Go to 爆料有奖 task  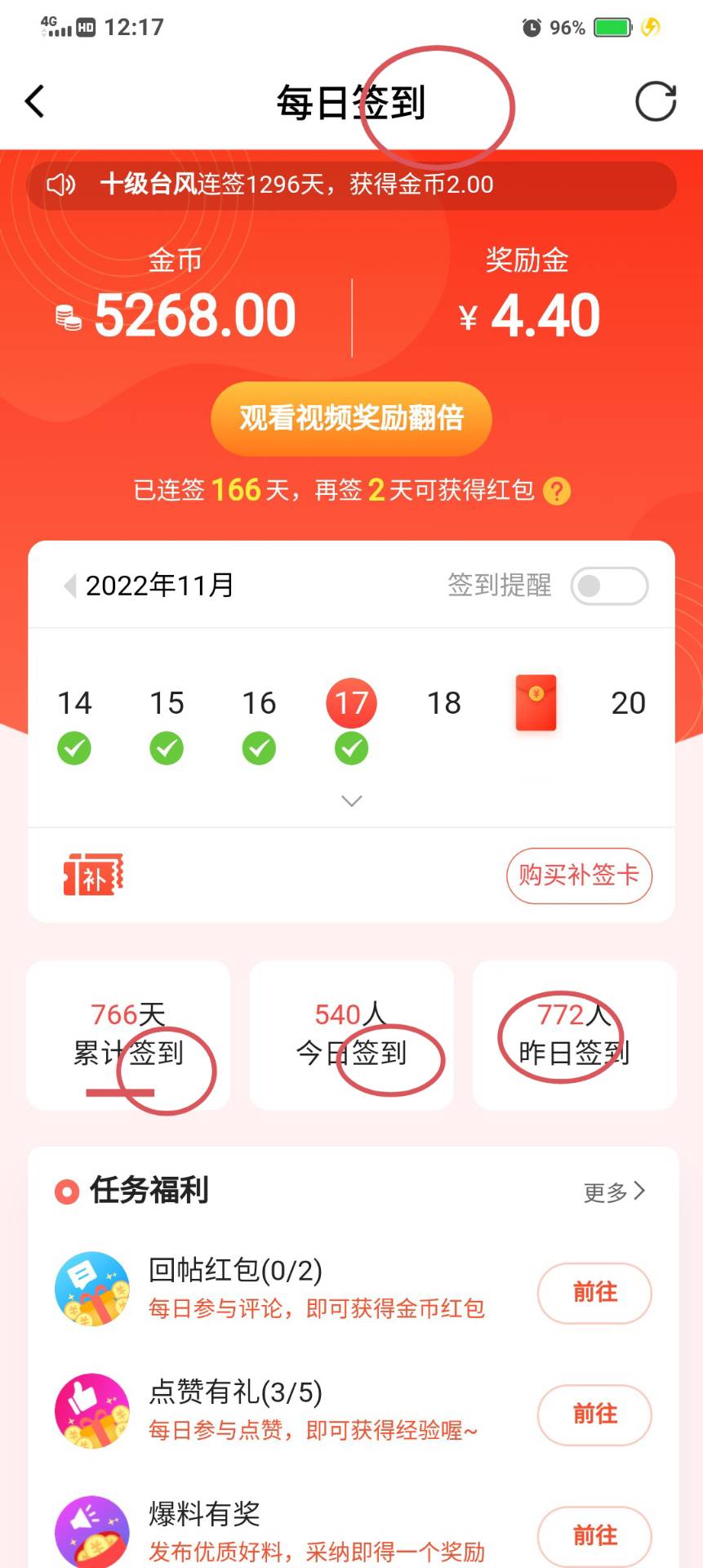(x=594, y=1535)
